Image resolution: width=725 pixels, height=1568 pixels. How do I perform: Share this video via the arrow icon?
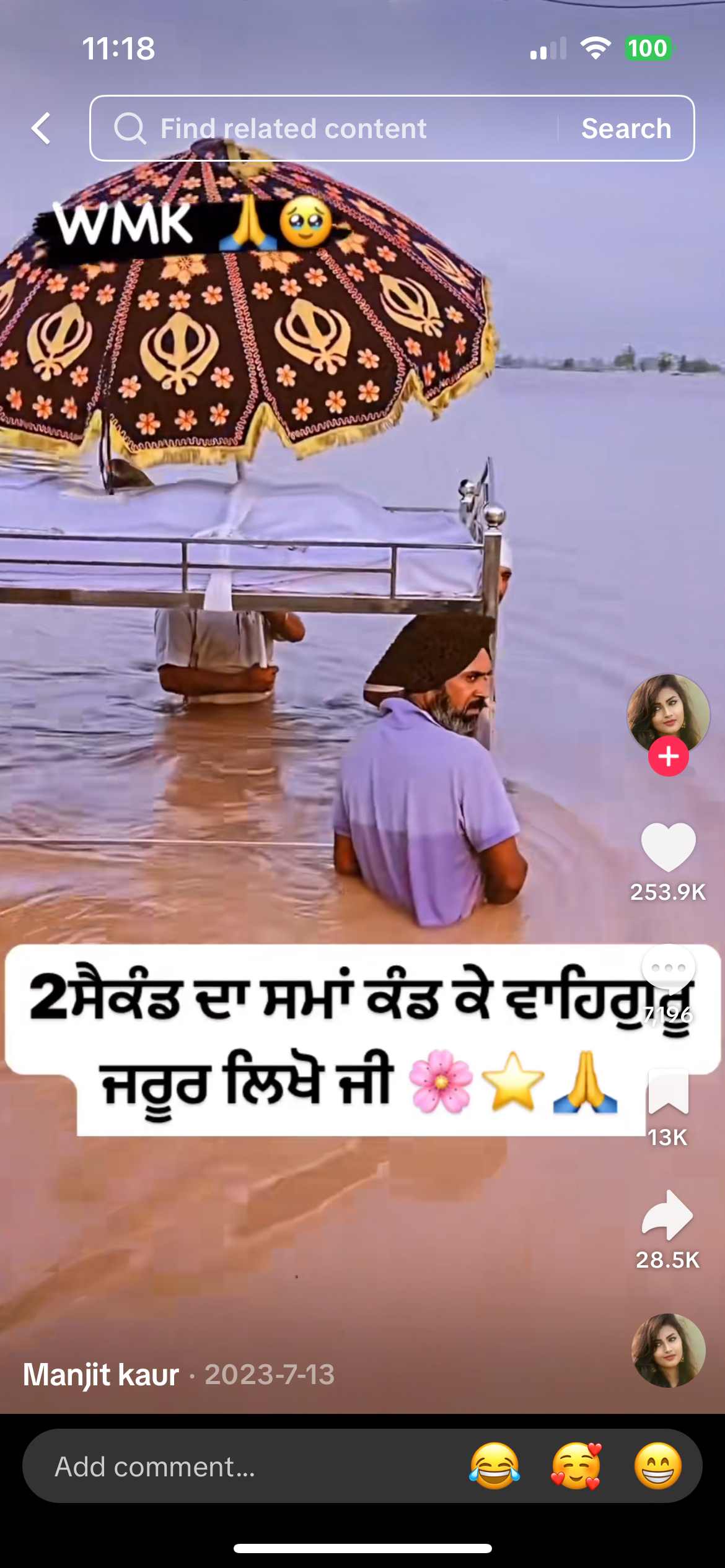tap(668, 1215)
